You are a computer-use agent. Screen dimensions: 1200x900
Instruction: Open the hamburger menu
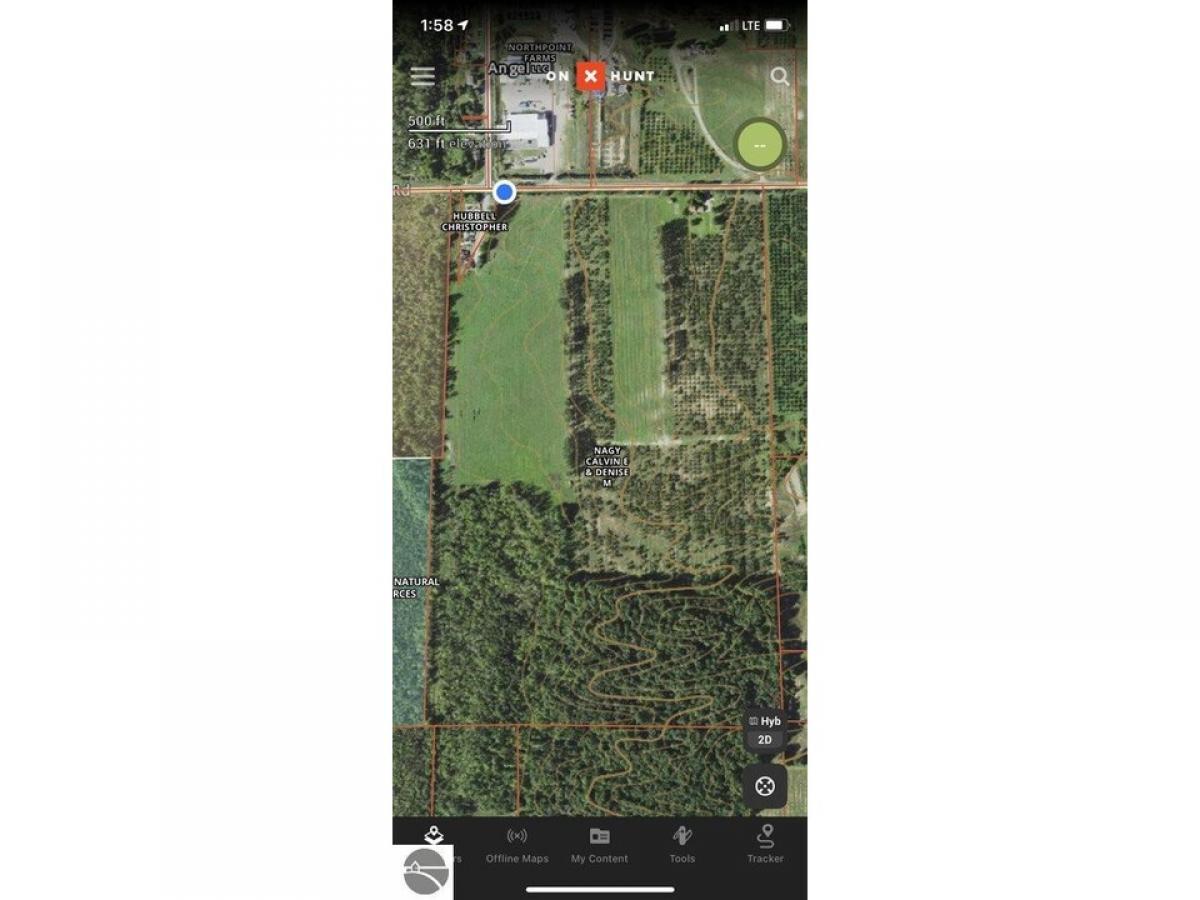423,77
